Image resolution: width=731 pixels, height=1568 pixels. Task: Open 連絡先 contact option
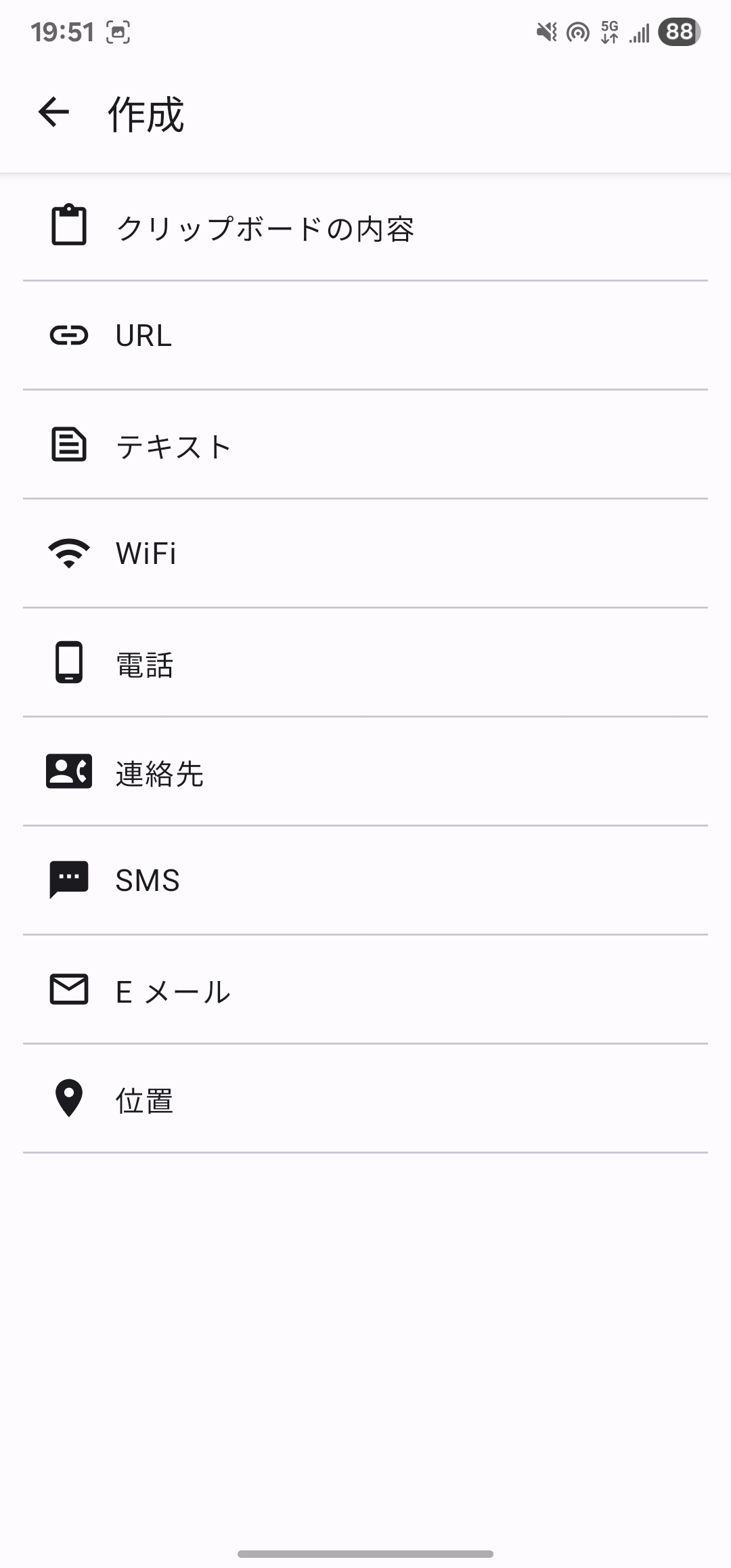pyautogui.click(x=365, y=772)
